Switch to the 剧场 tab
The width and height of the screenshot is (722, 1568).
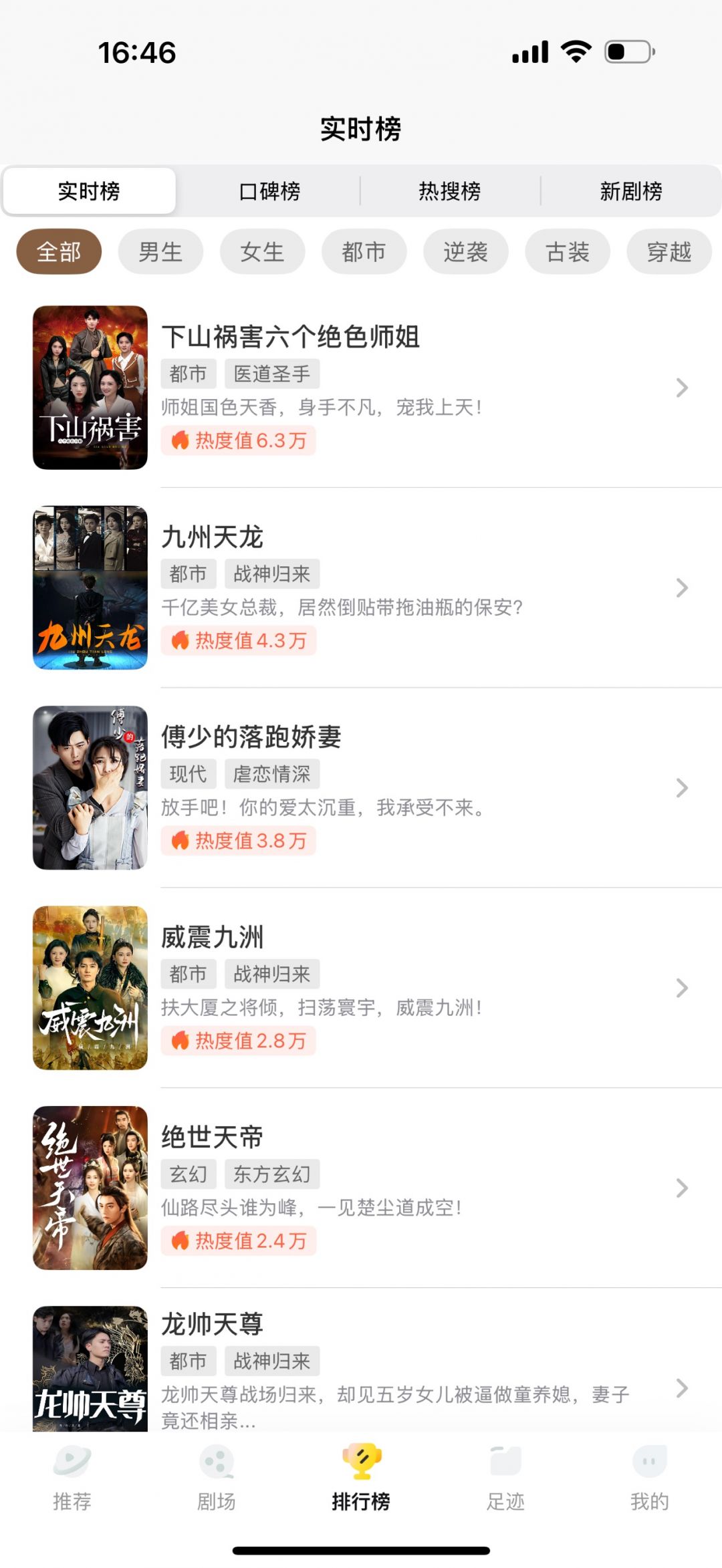tap(216, 1477)
